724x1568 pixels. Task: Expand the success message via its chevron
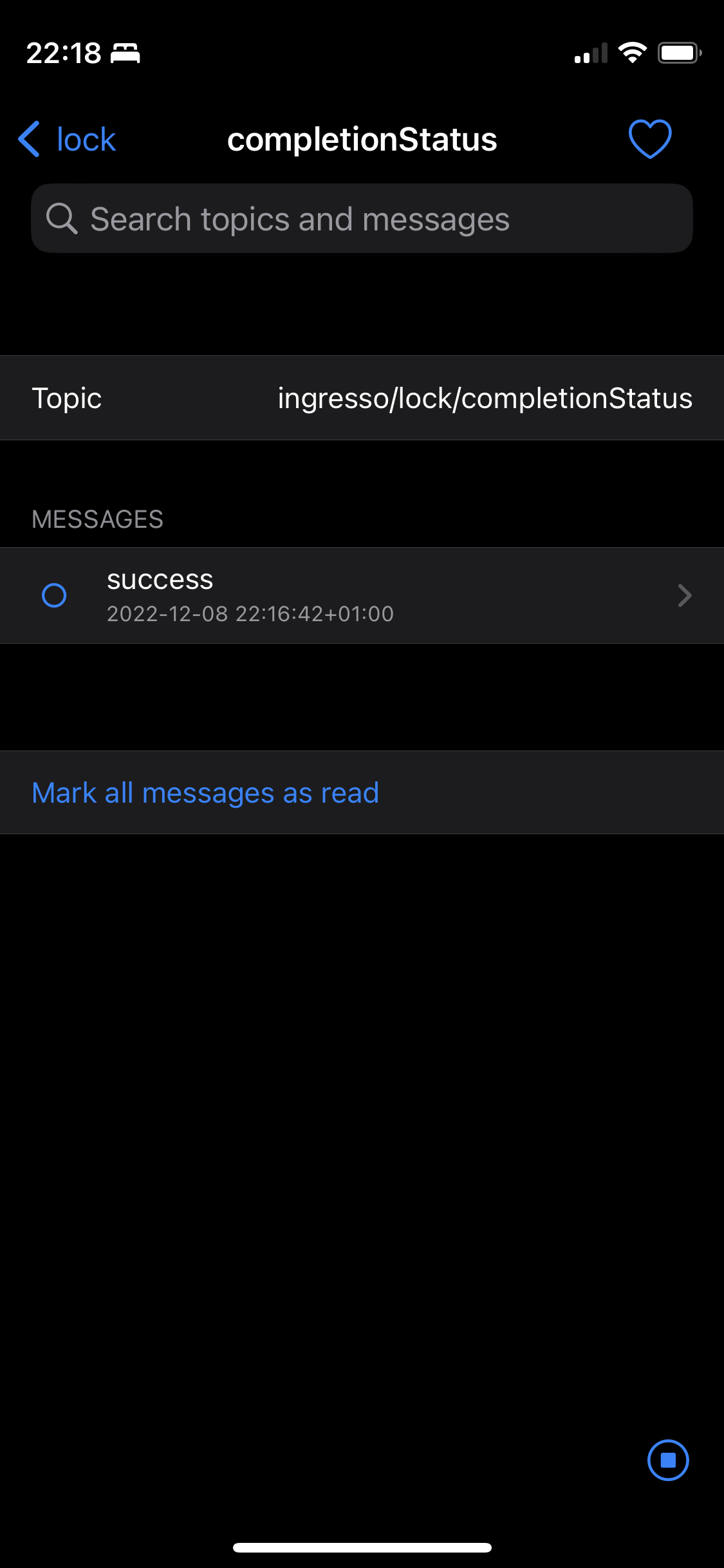tap(685, 595)
